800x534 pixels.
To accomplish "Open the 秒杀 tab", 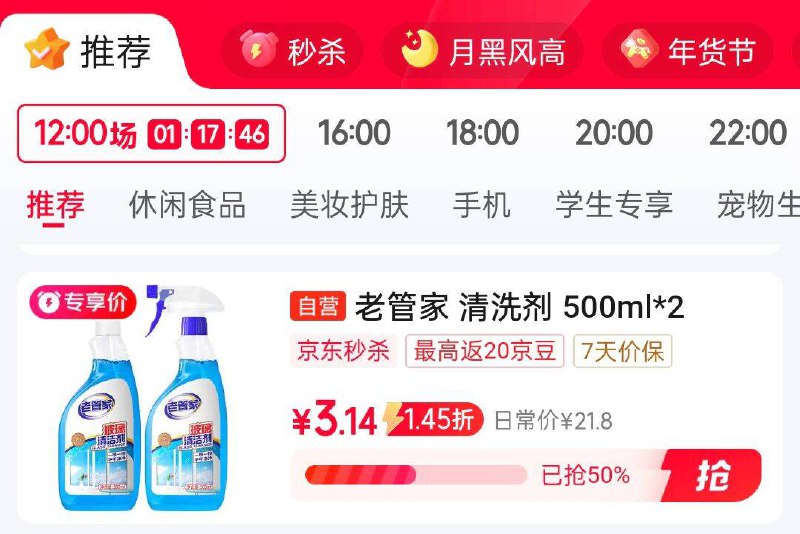I will click(293, 51).
